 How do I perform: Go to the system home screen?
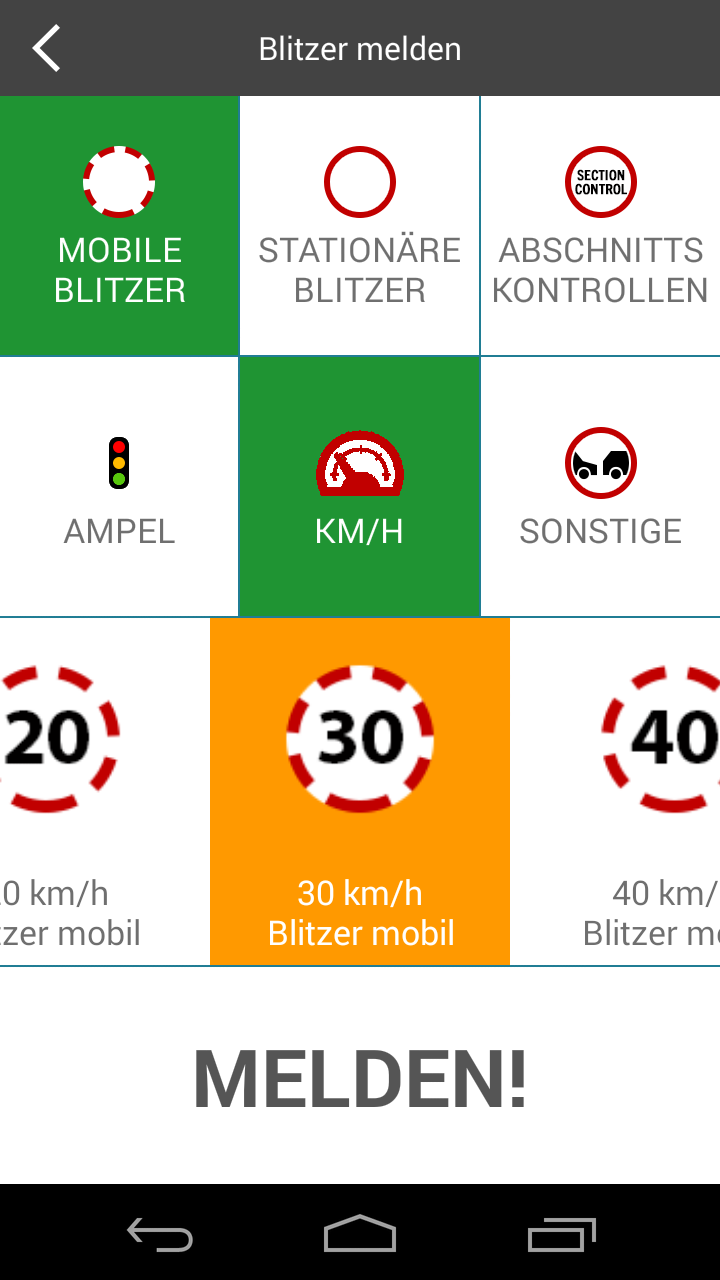360,1235
